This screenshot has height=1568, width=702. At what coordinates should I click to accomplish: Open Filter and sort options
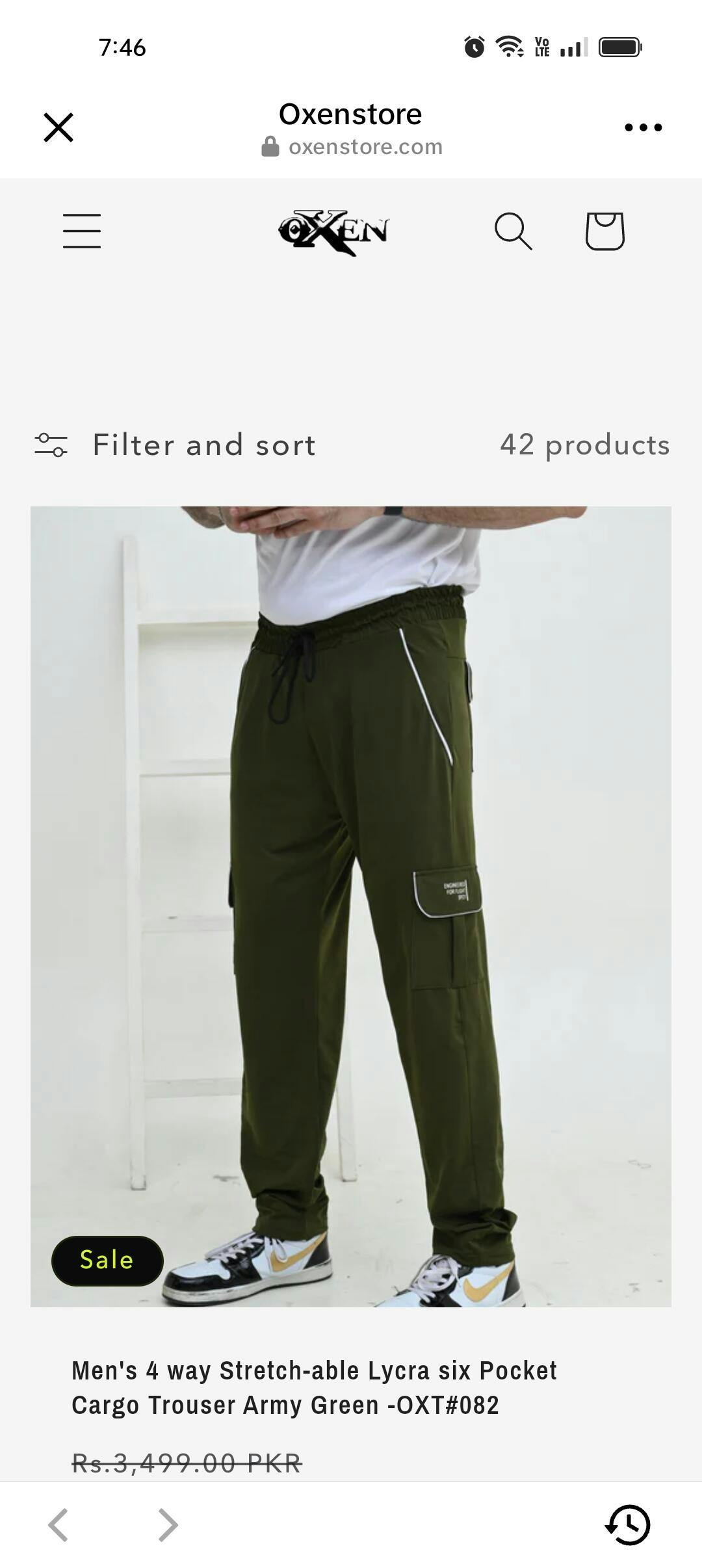pos(175,445)
